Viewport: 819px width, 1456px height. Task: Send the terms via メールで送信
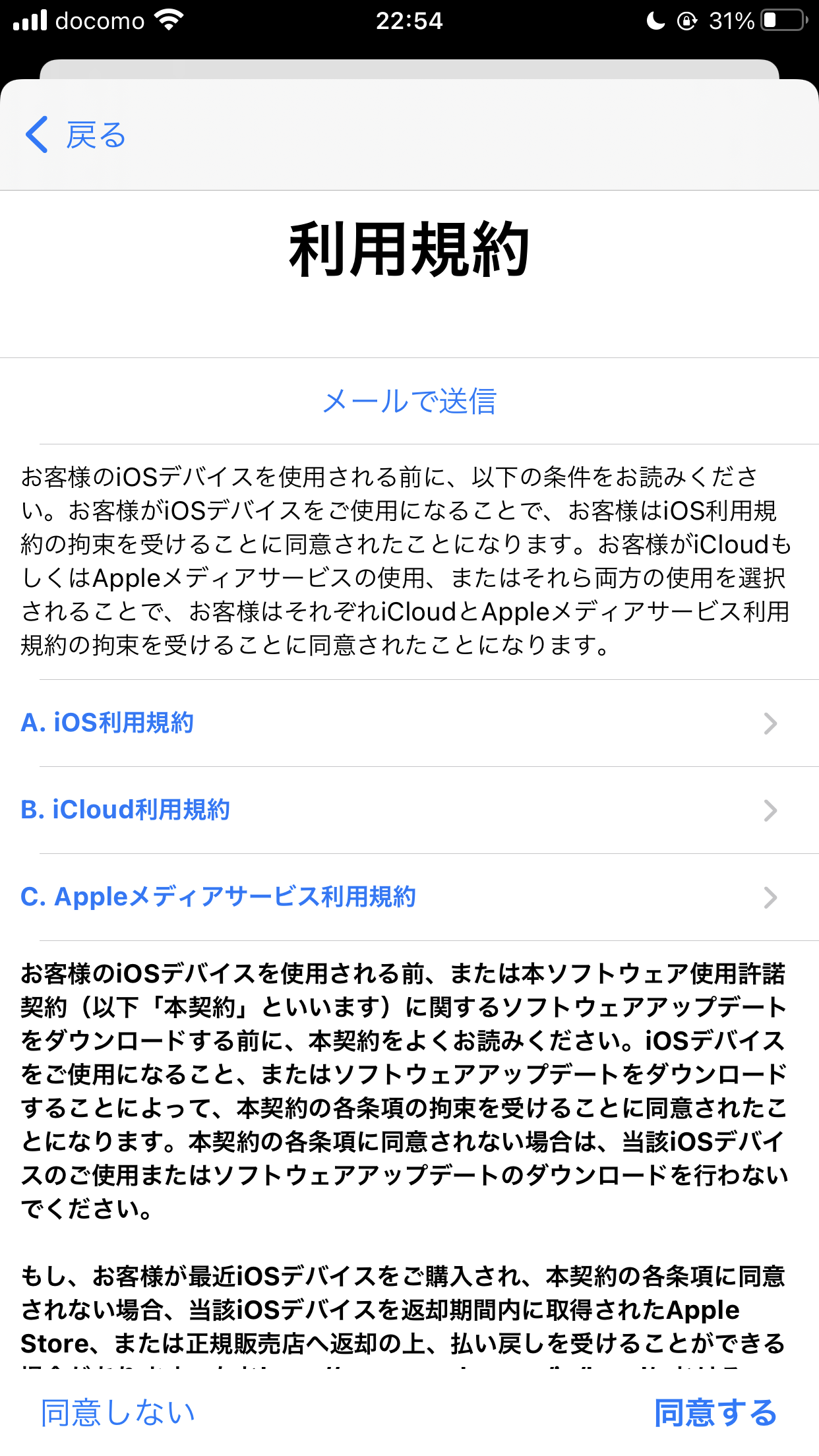click(409, 402)
